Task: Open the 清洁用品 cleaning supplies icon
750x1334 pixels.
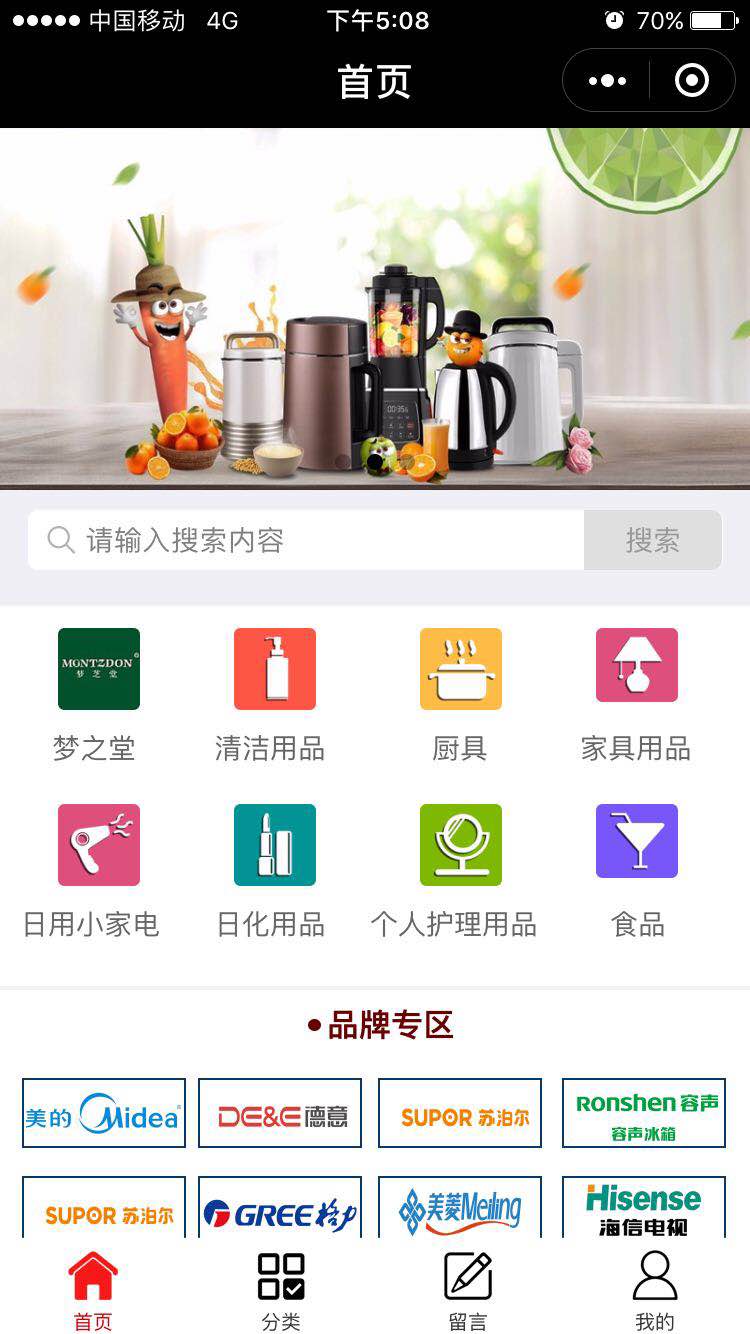Action: pyautogui.click(x=274, y=668)
